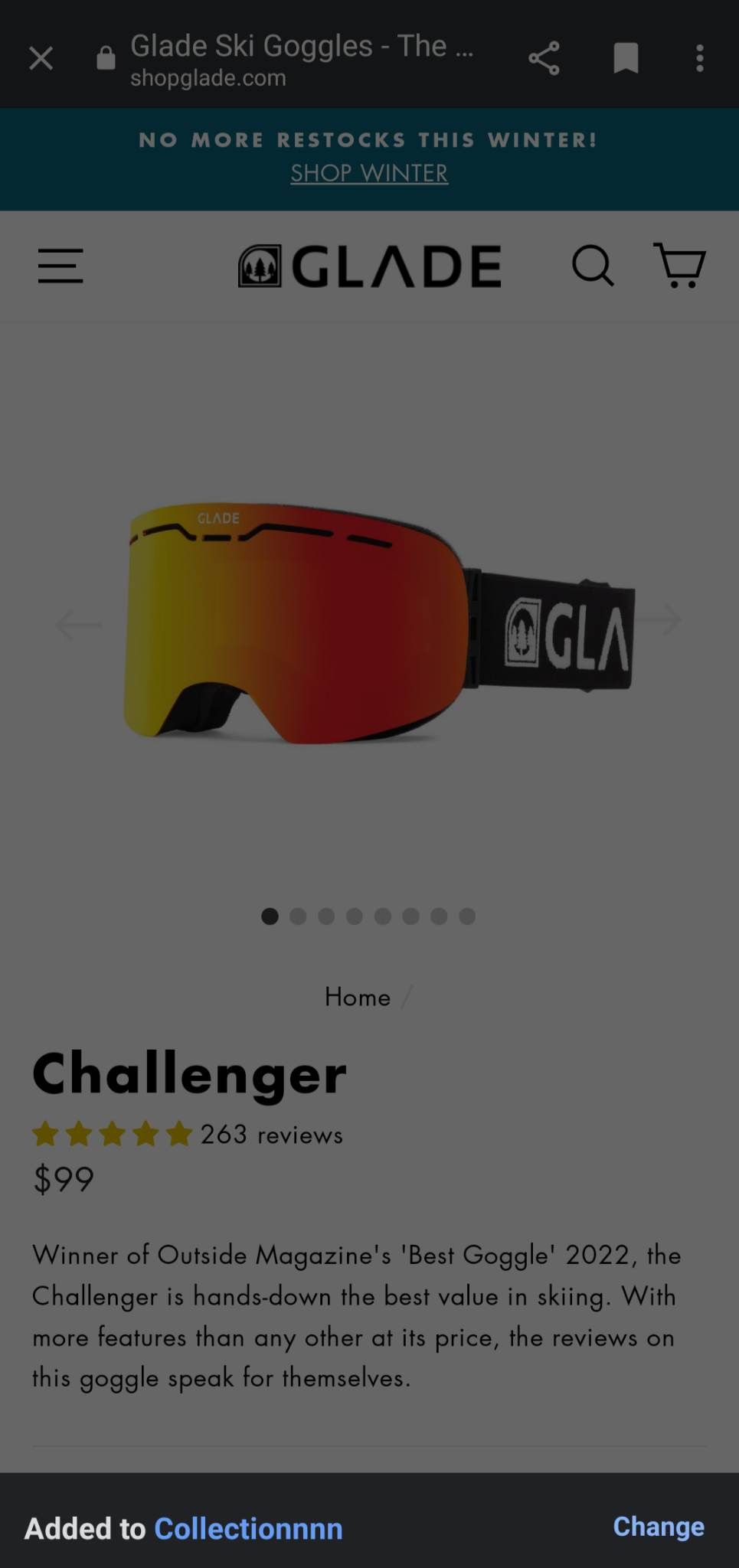
Task: Show the previous product image arrow
Action: tap(78, 624)
